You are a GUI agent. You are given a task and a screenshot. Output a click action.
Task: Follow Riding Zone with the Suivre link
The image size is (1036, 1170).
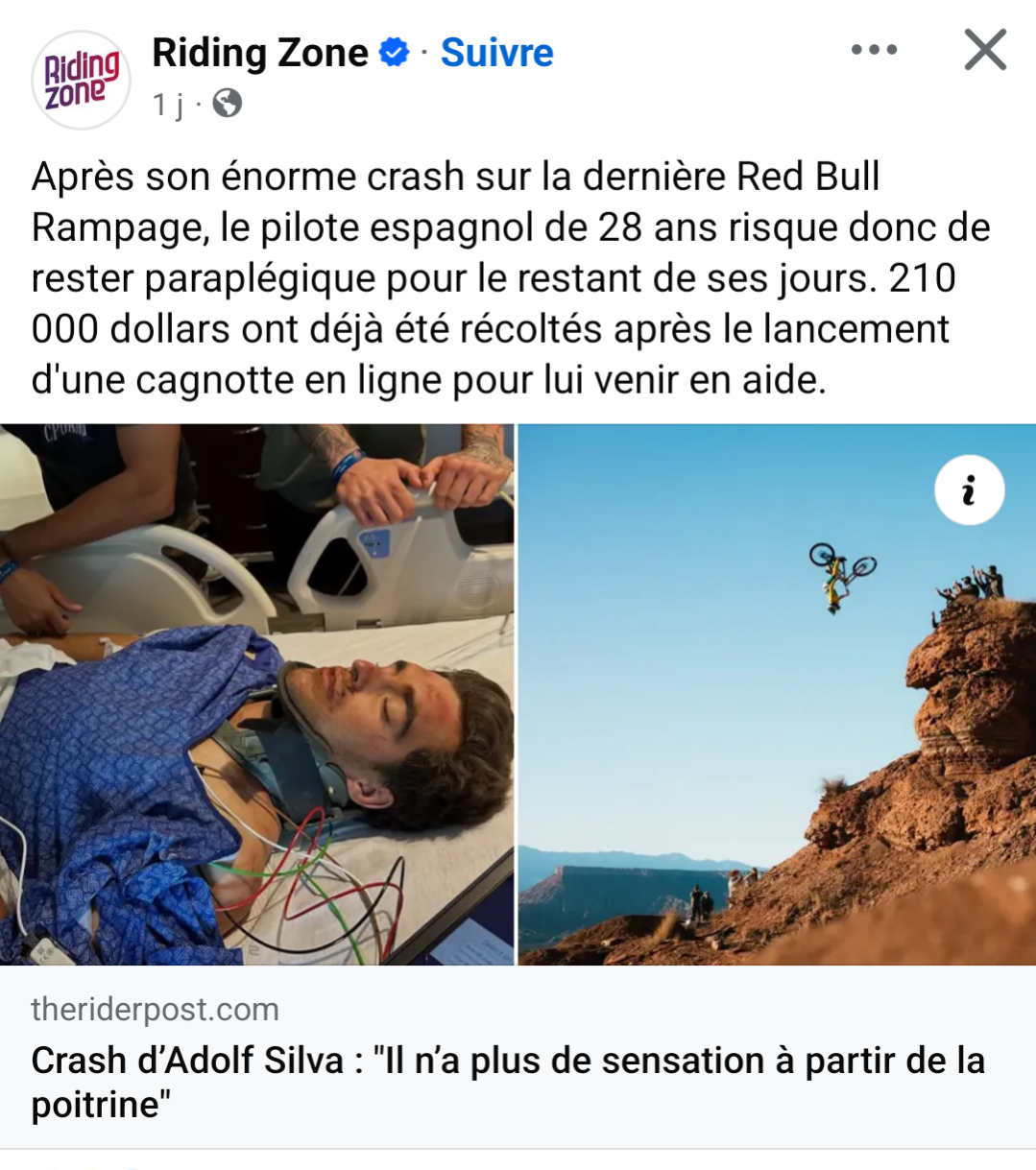click(496, 53)
